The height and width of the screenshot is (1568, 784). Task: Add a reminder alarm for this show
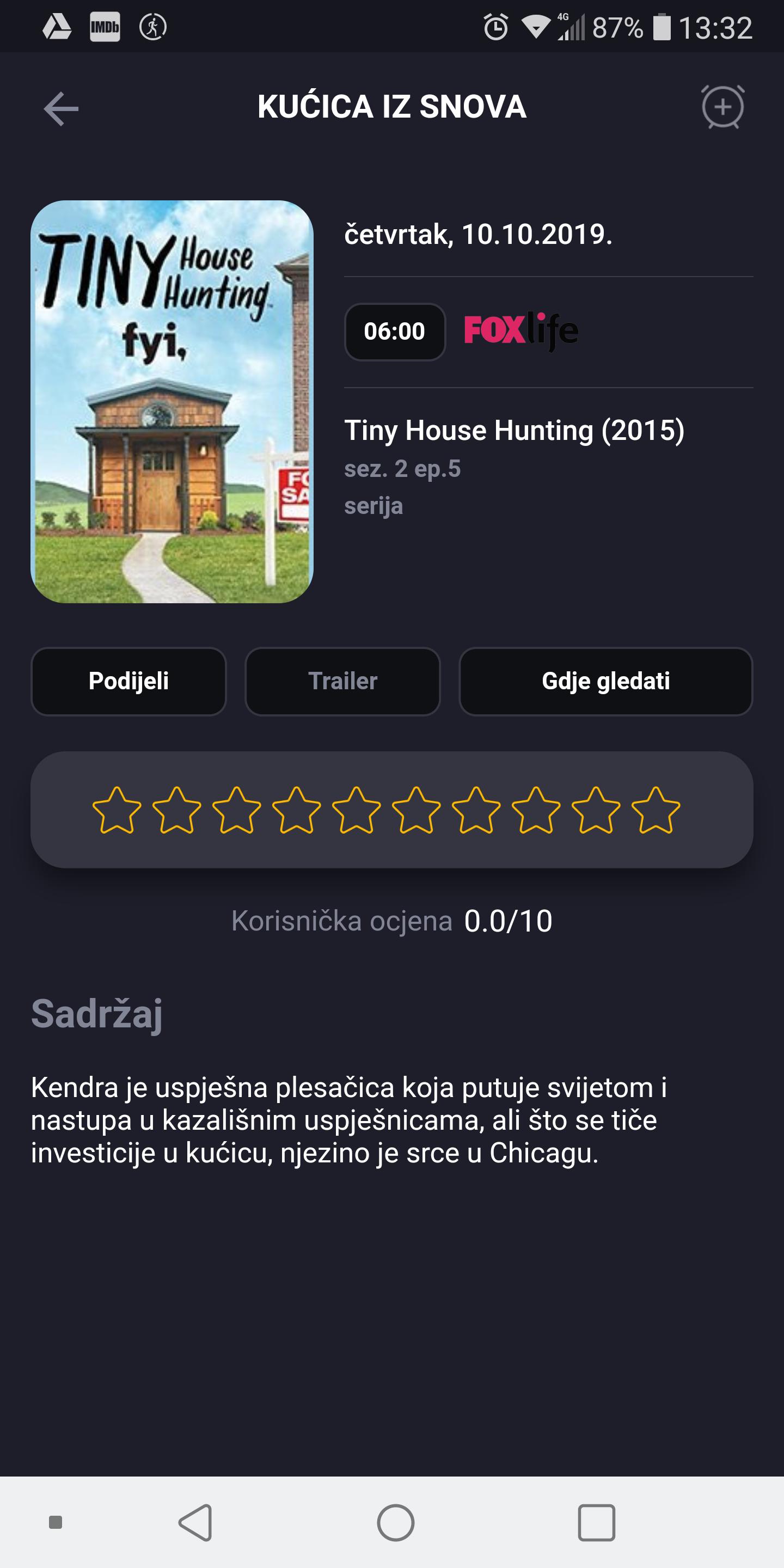[x=722, y=107]
